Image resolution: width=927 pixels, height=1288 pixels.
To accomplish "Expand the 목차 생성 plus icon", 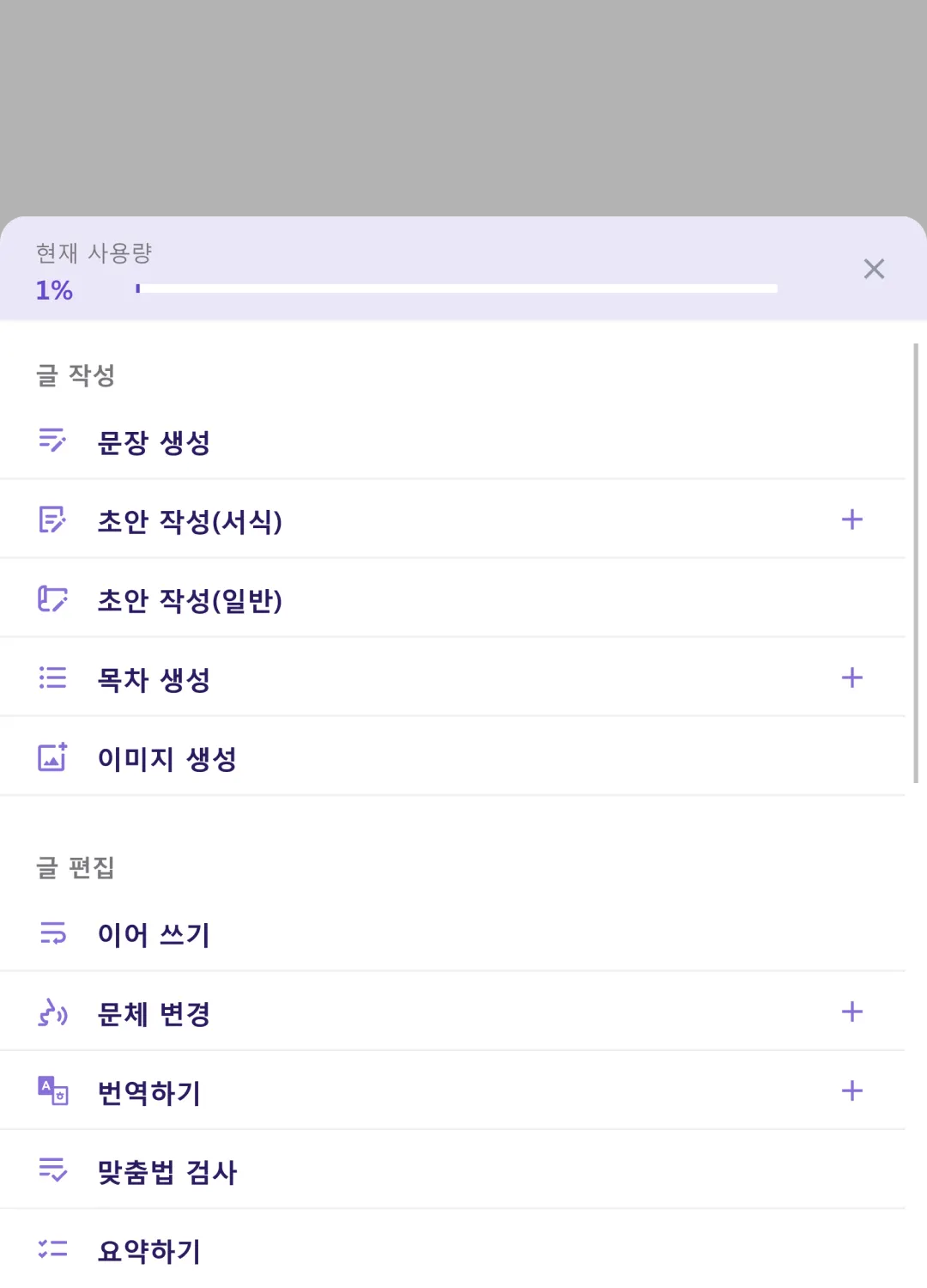I will click(x=851, y=677).
